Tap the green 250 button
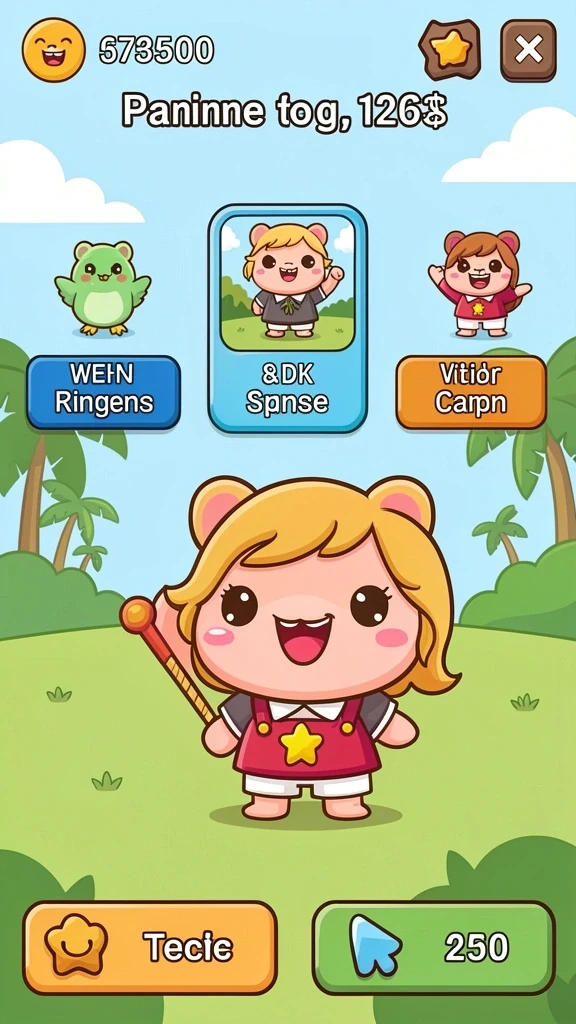The image size is (576, 1024). point(434,948)
